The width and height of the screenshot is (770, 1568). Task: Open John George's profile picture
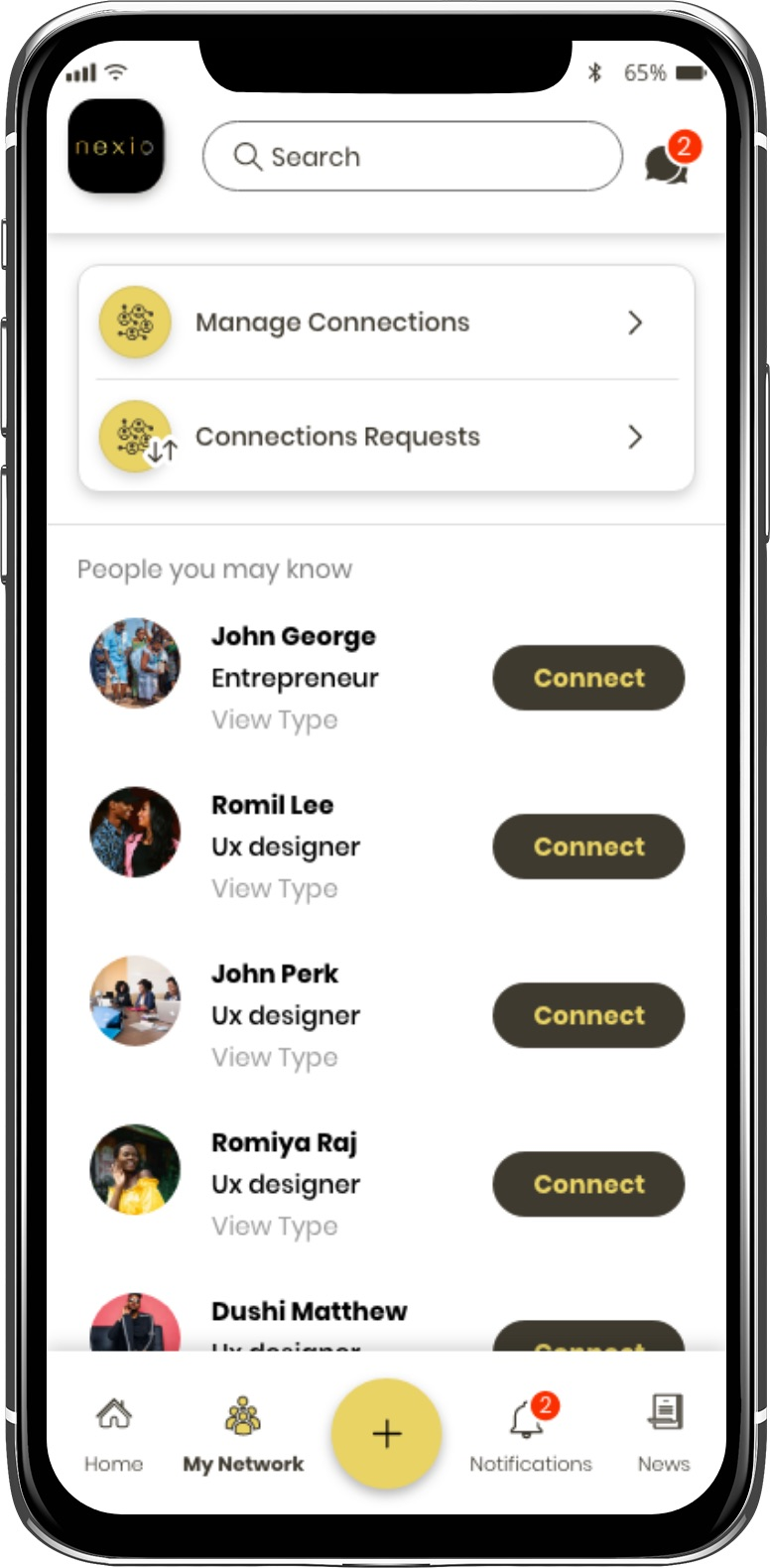[x=135, y=663]
